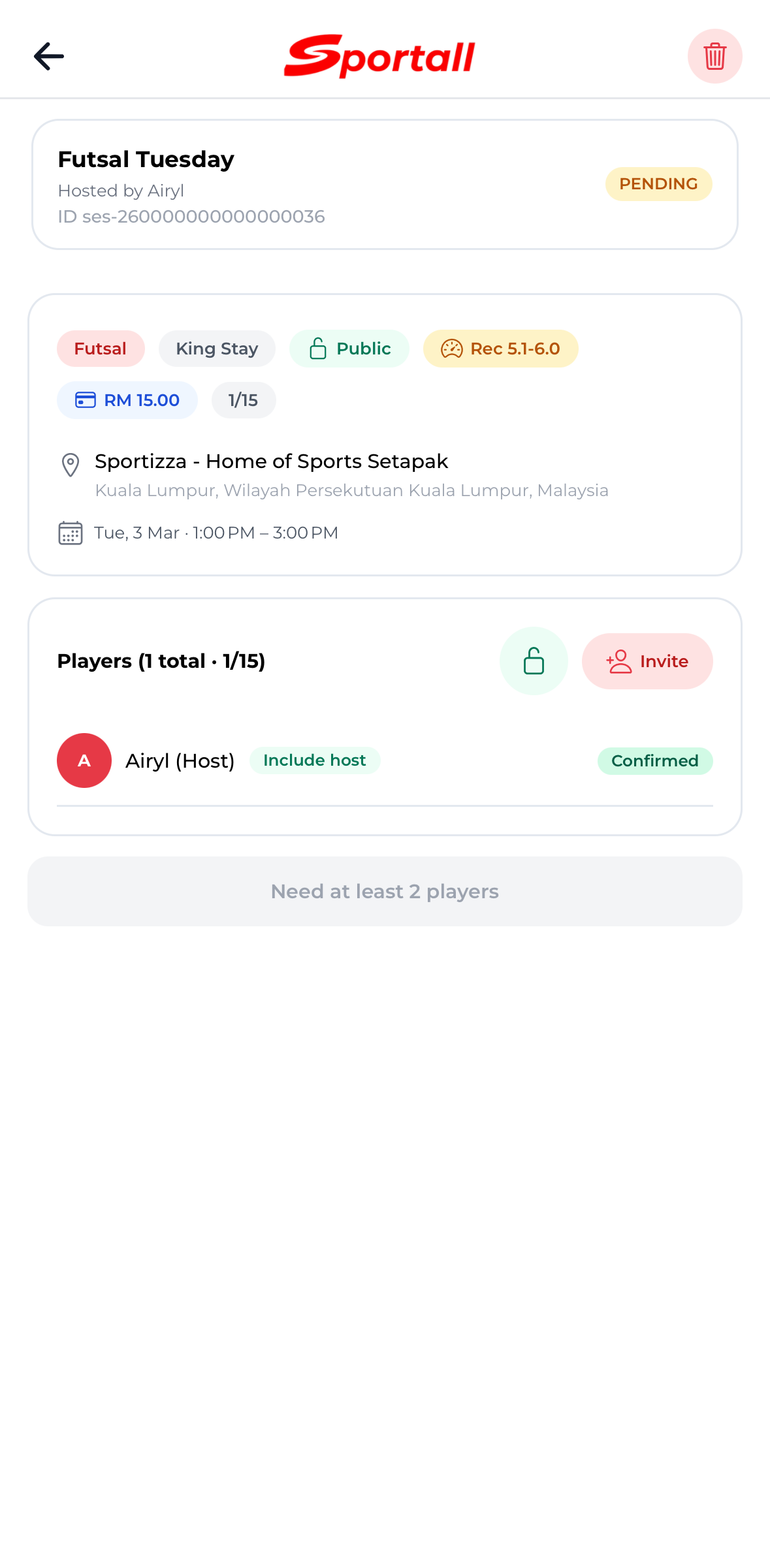Click the back arrow icon
Screen dimensions: 770x1568
click(48, 57)
